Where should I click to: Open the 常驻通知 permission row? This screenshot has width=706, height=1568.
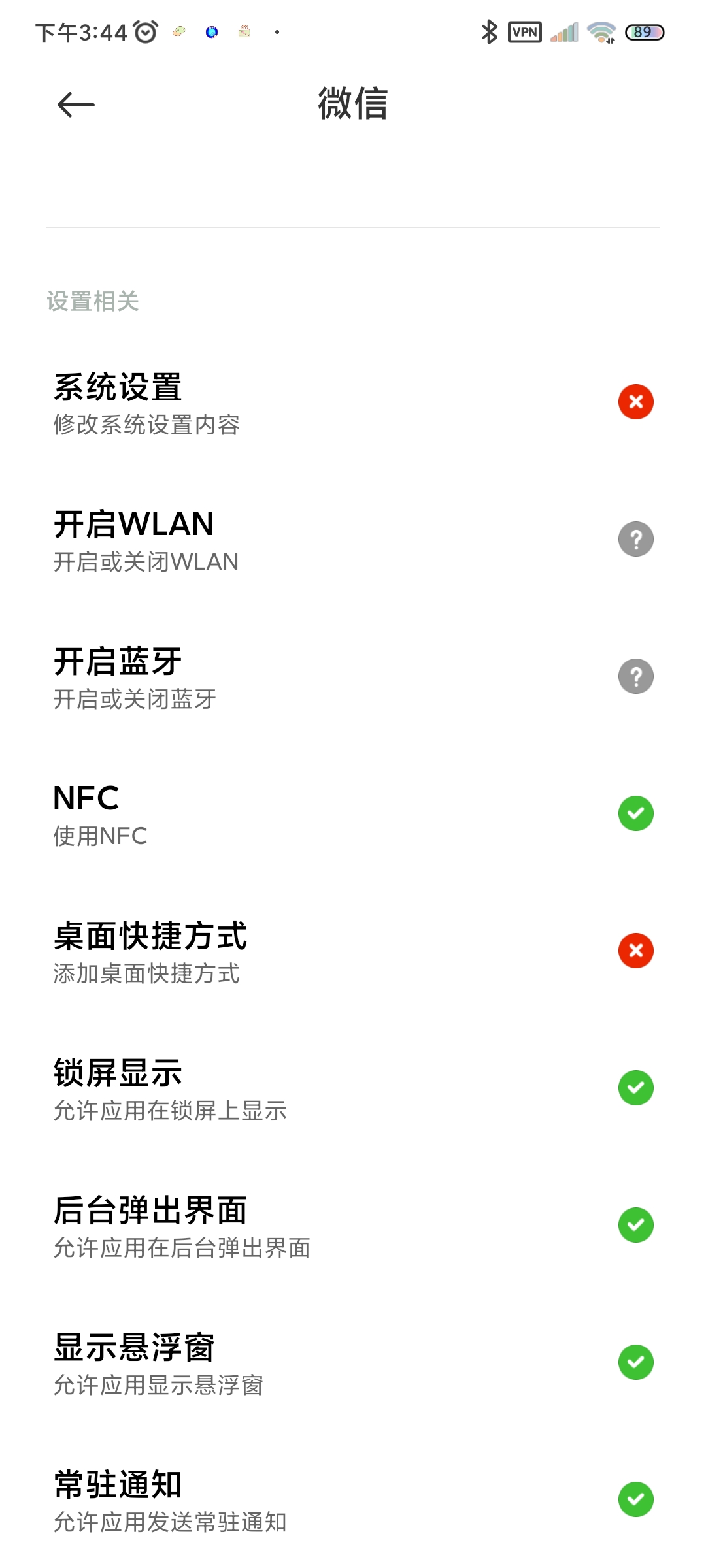(353, 1499)
